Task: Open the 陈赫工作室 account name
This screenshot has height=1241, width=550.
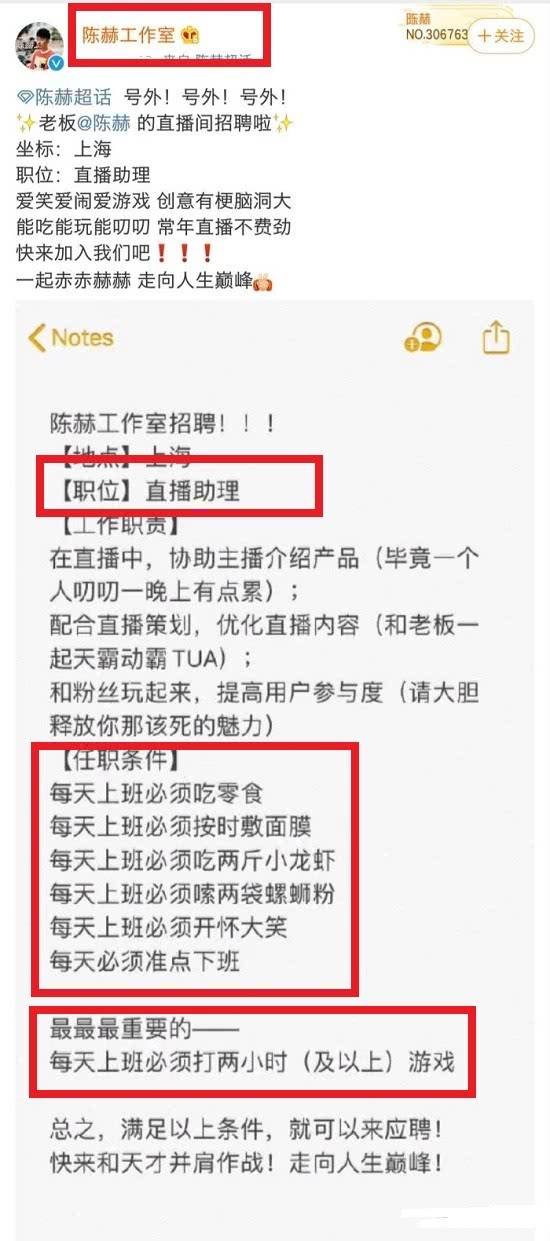Action: (128, 35)
